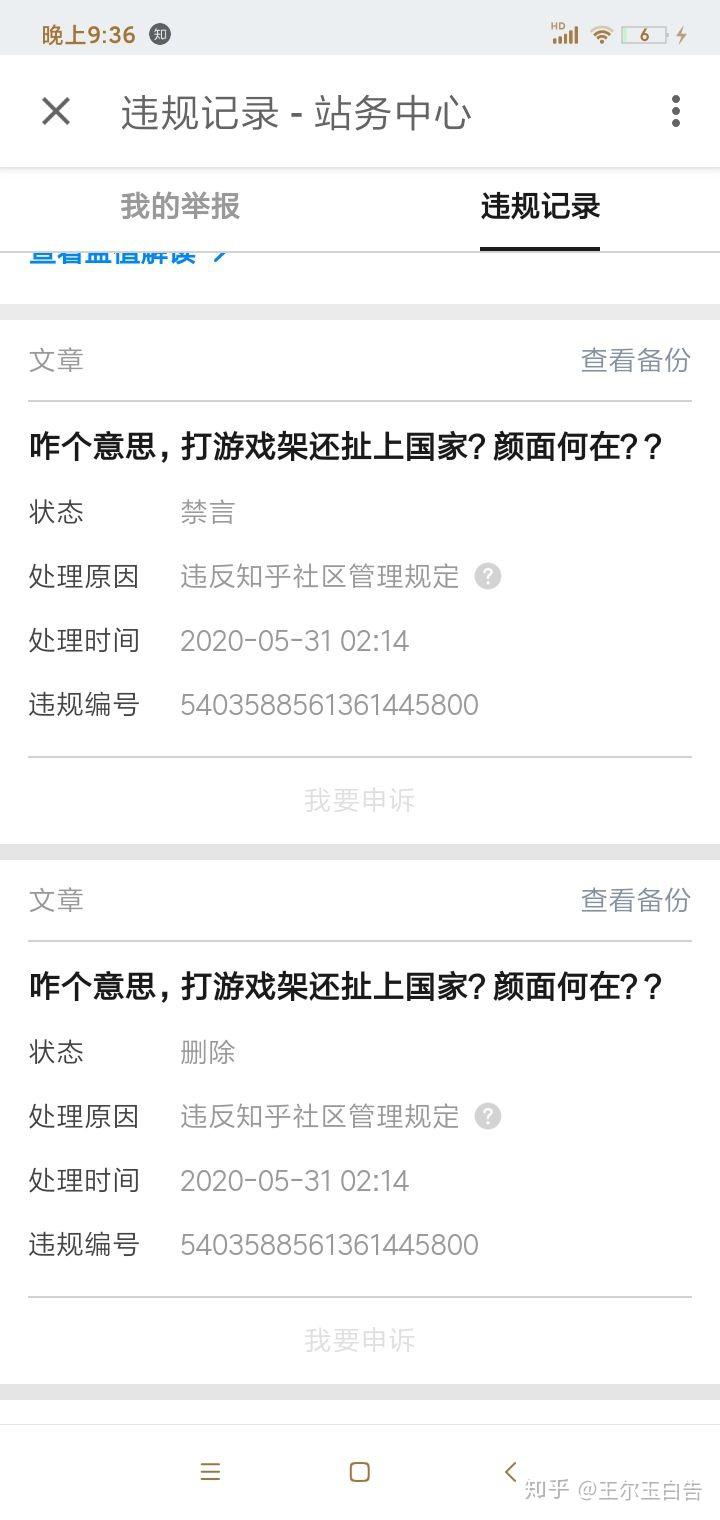This screenshot has width=720, height=1520.
Task: Return to the home screen via home button
Action: 360,1471
